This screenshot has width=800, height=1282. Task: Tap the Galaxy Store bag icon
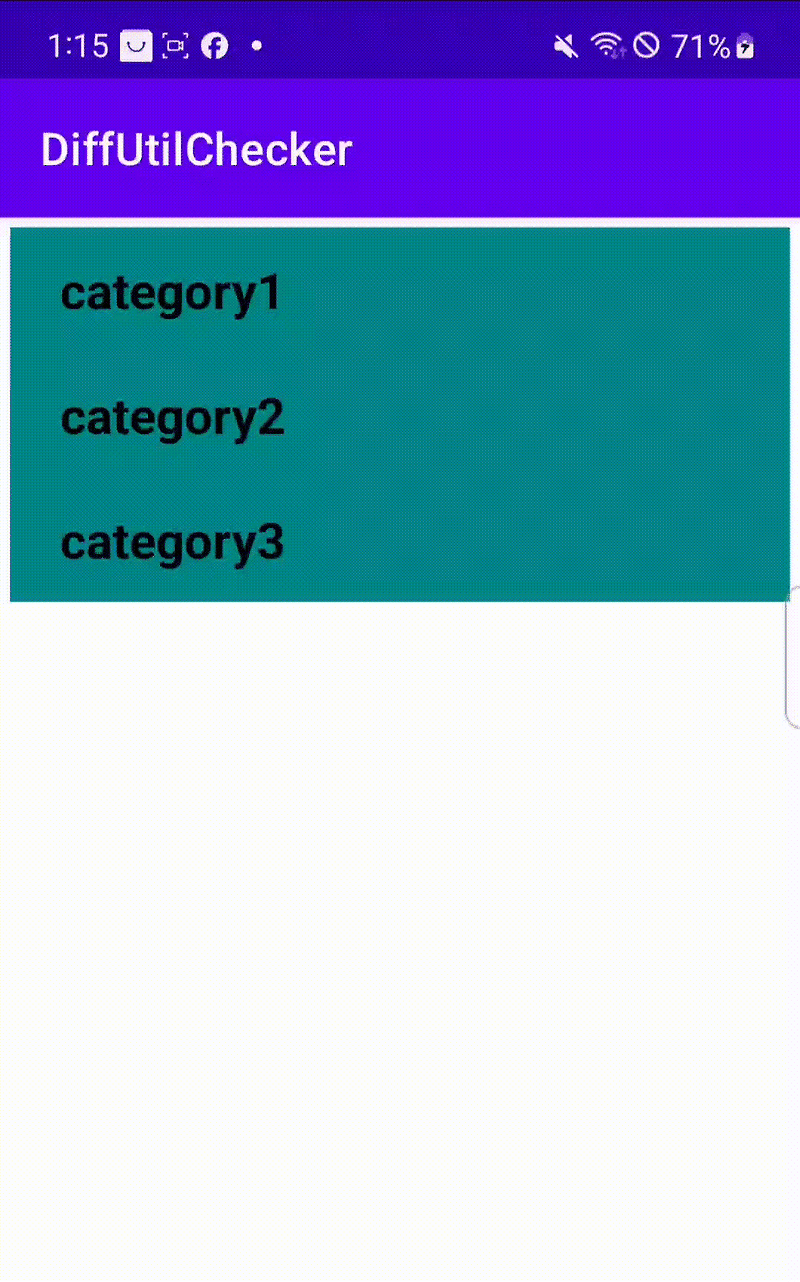coord(135,46)
